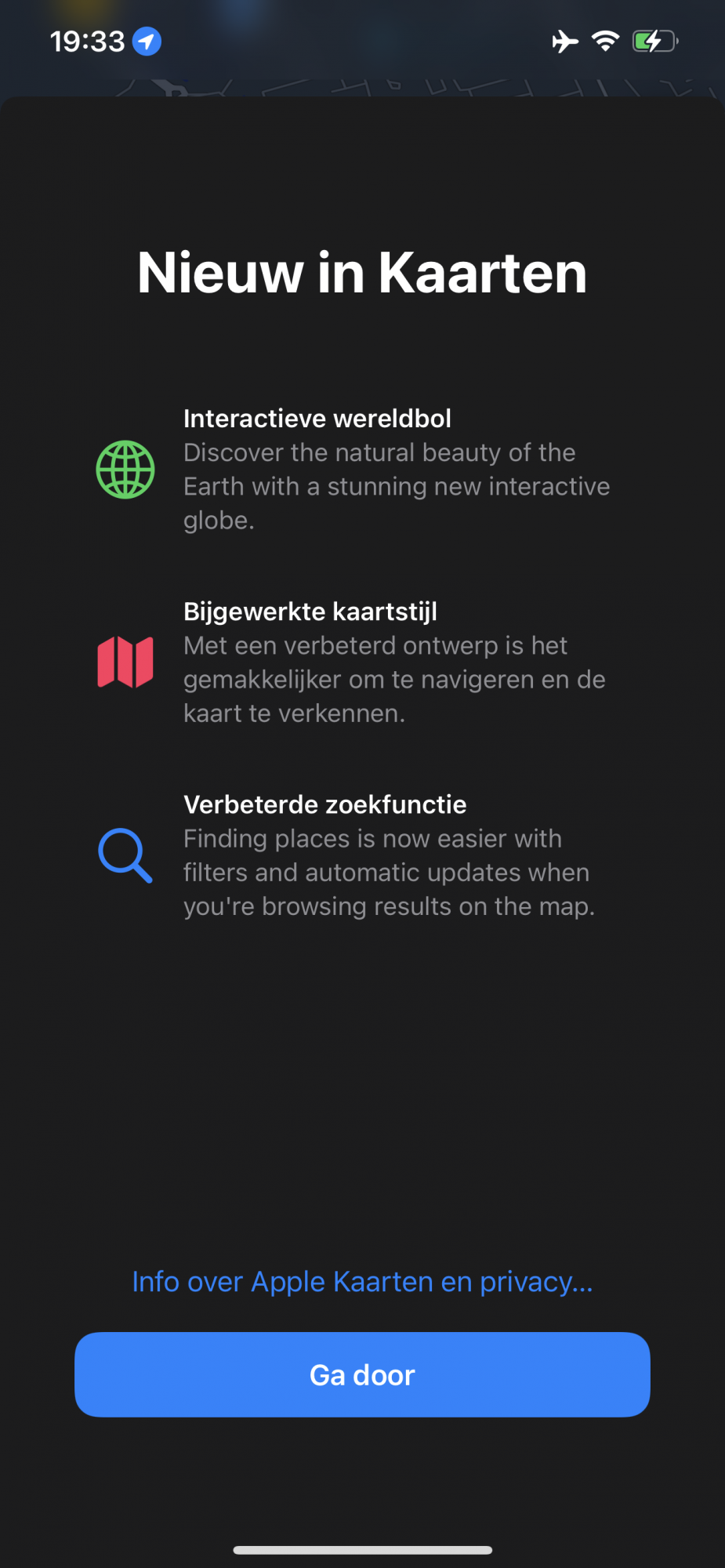The image size is (725, 1568).
Task: Tap the Ga door button
Action: (x=362, y=1374)
